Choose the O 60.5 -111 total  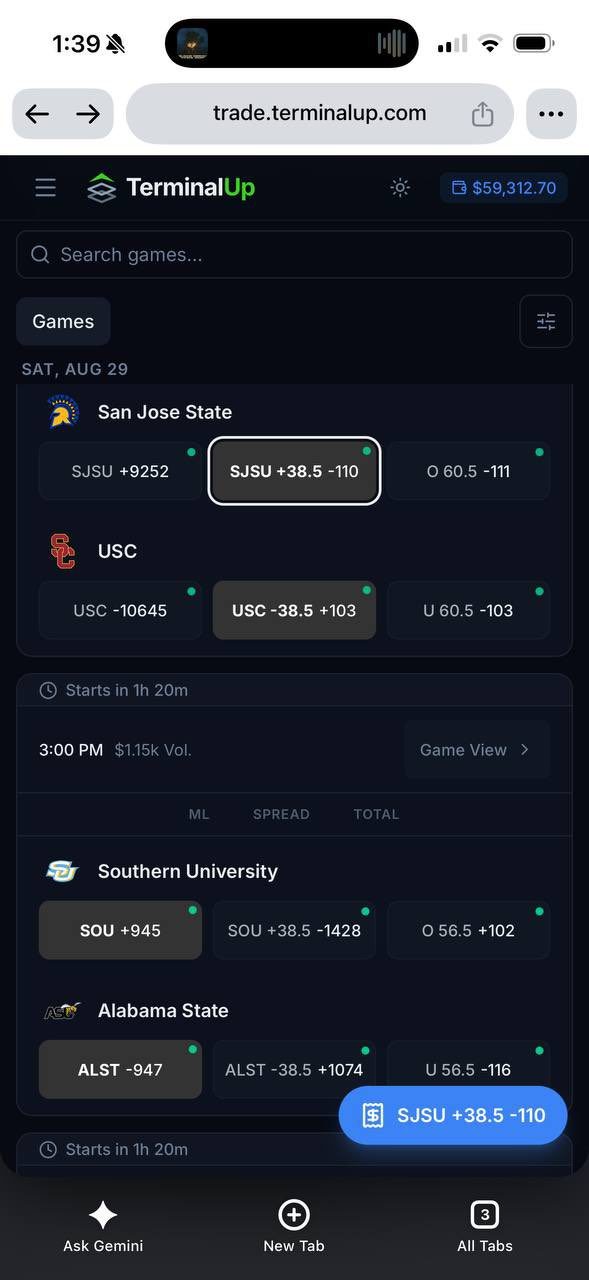pyautogui.click(x=468, y=471)
